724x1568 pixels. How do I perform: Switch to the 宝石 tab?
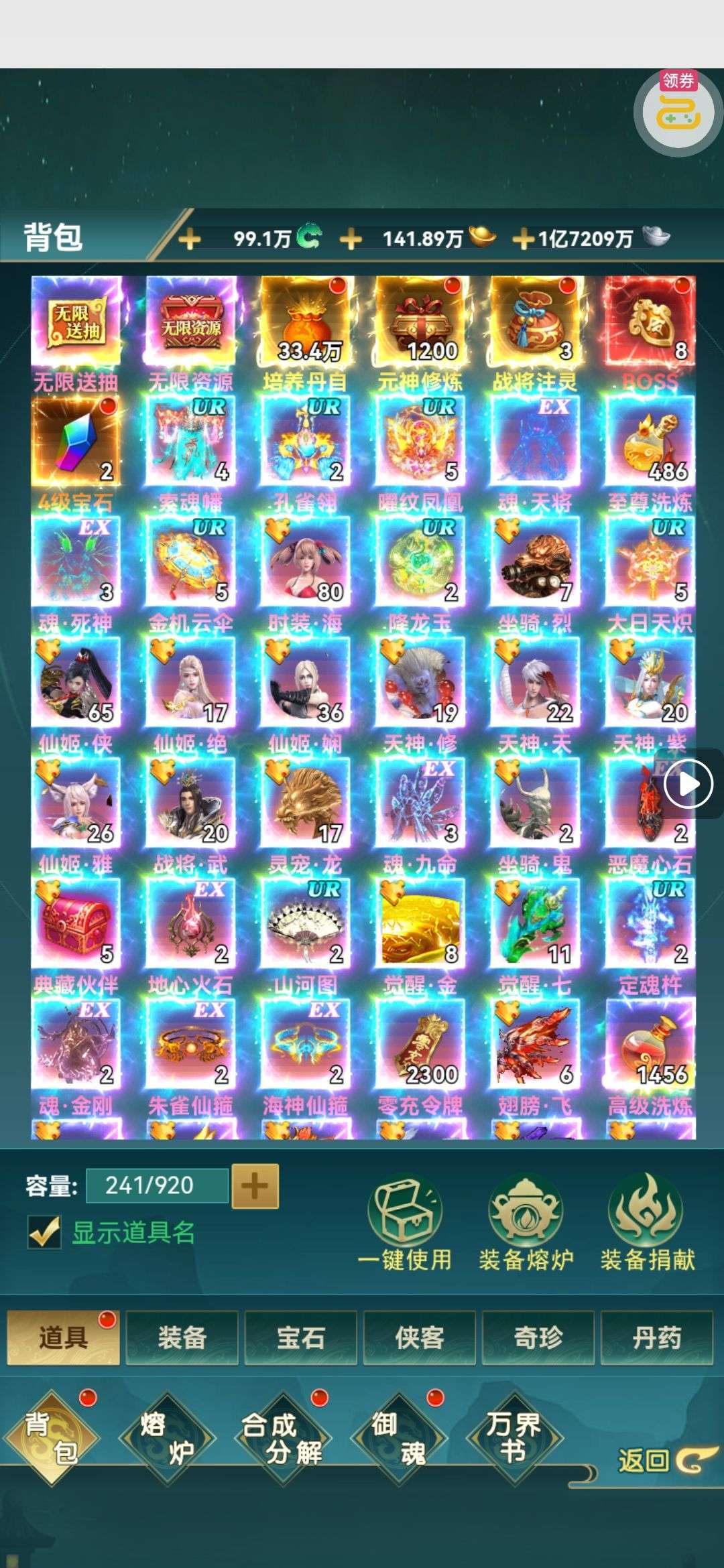point(300,1338)
